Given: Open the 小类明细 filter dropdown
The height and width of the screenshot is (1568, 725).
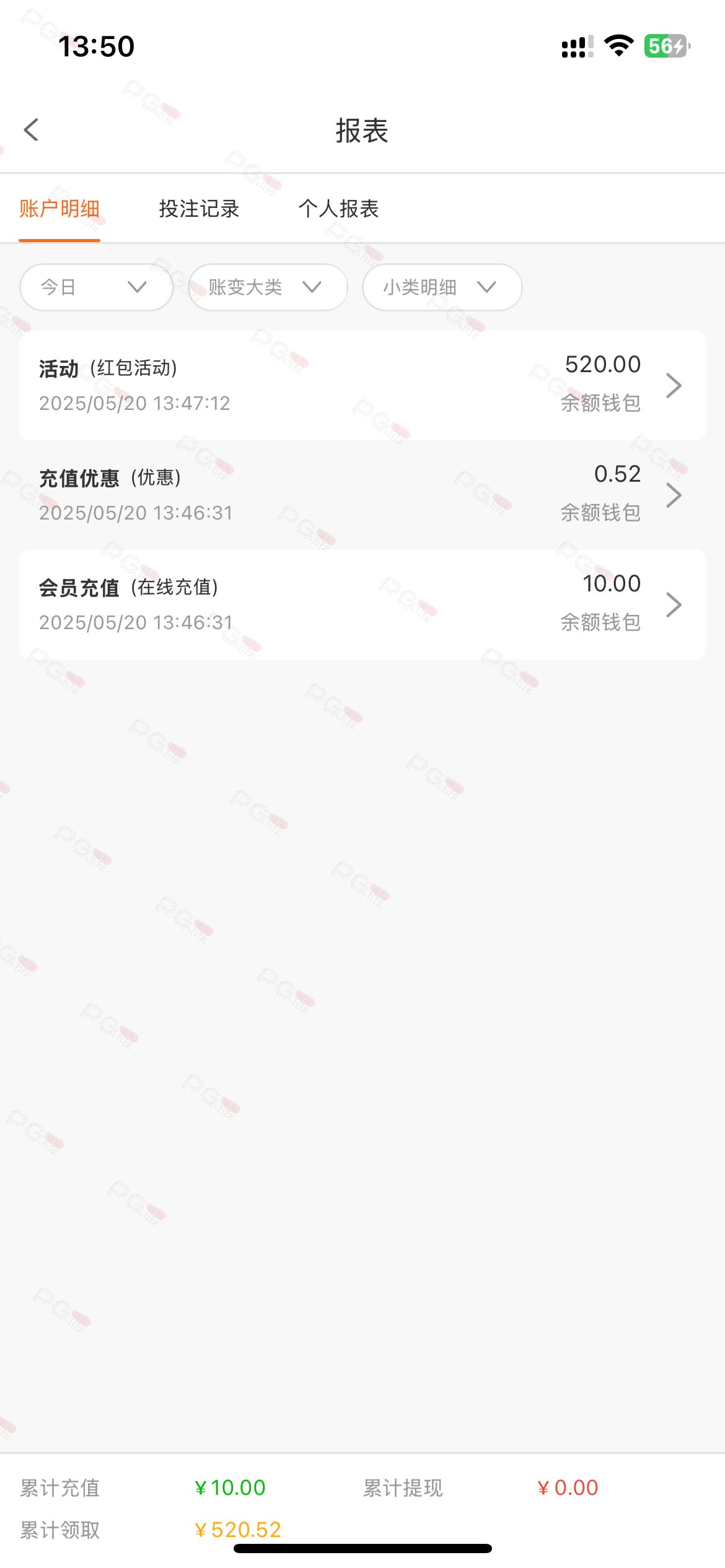Looking at the screenshot, I should tap(442, 287).
